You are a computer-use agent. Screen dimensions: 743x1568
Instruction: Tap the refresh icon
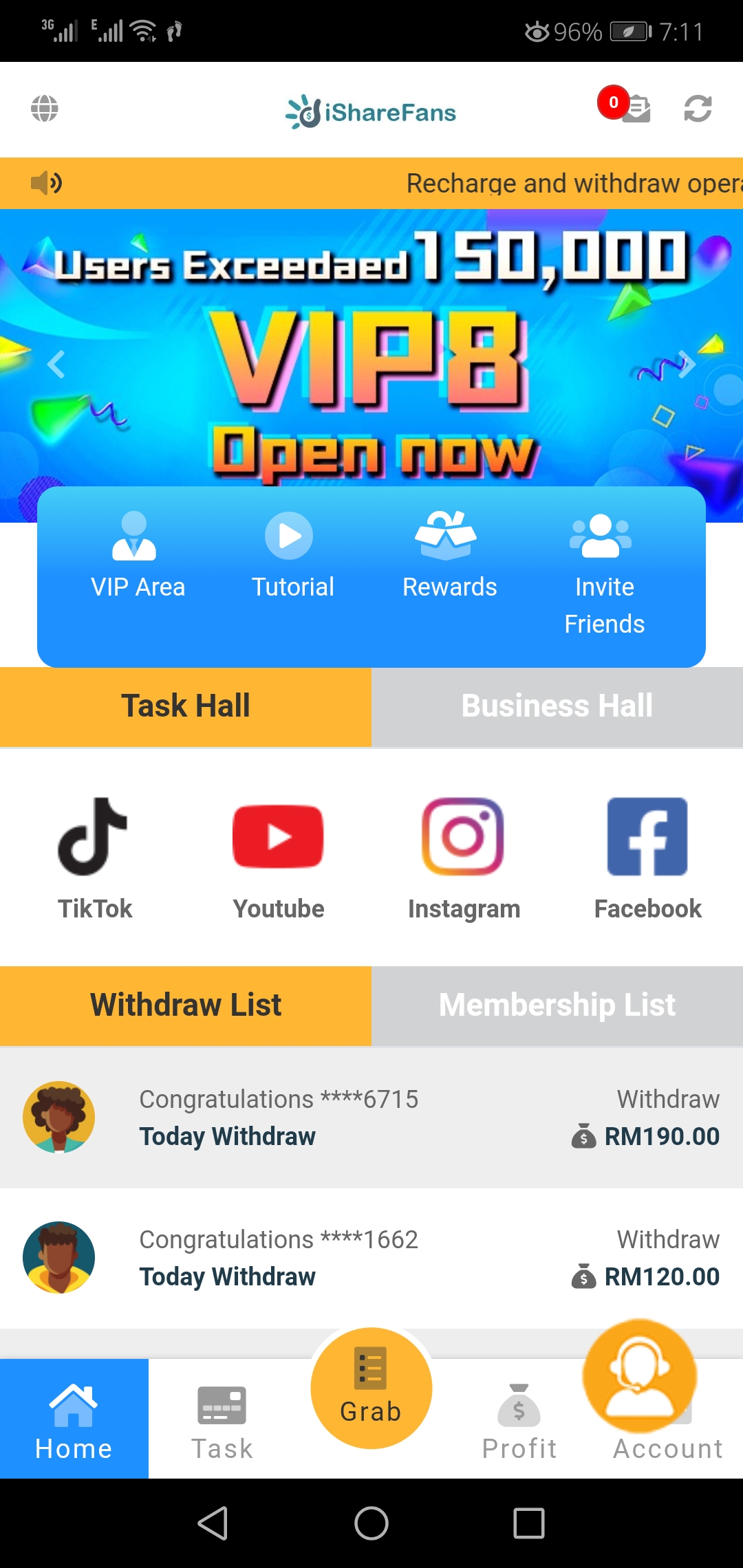[x=698, y=109]
